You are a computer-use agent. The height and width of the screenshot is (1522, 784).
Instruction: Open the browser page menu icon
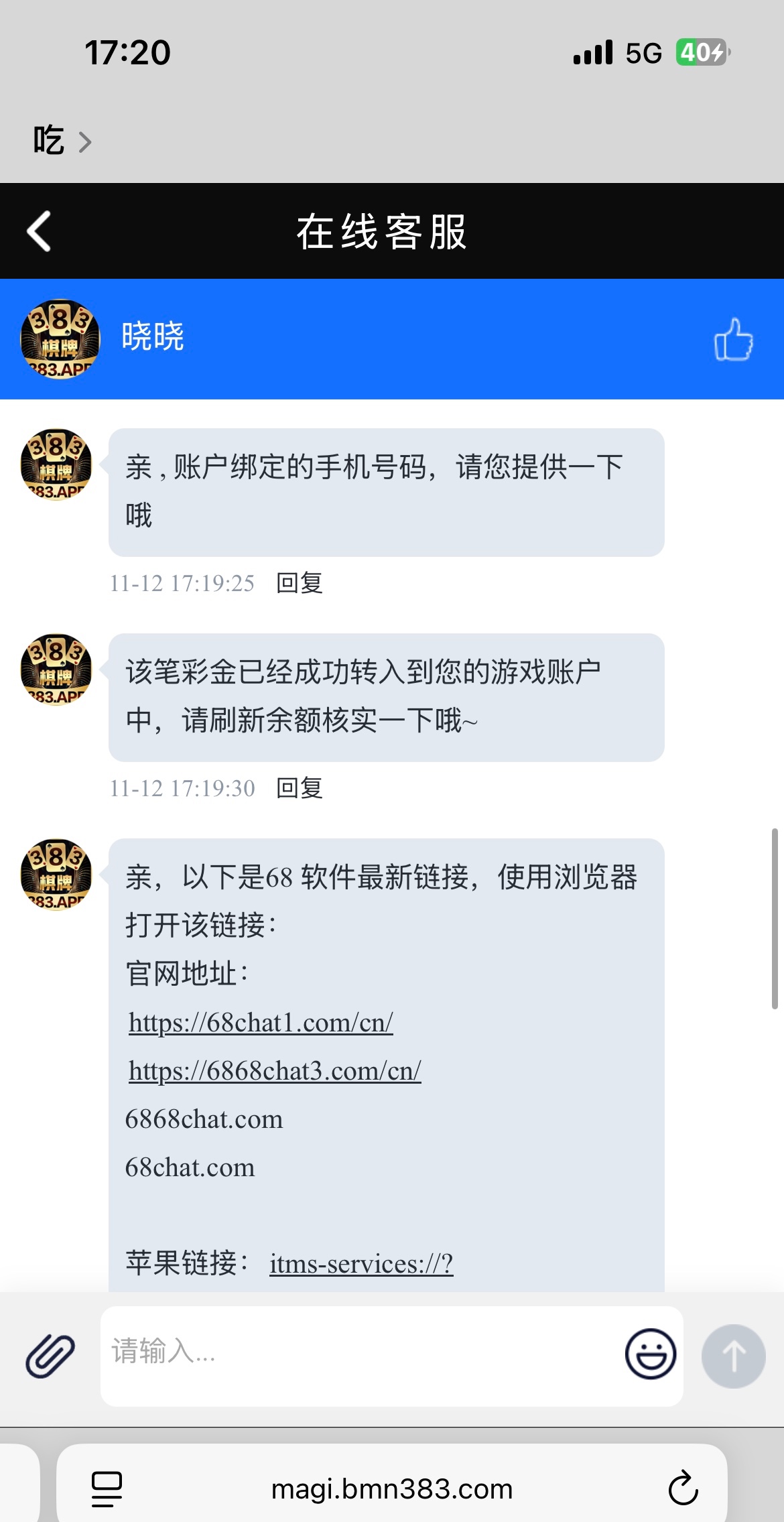point(107,1488)
